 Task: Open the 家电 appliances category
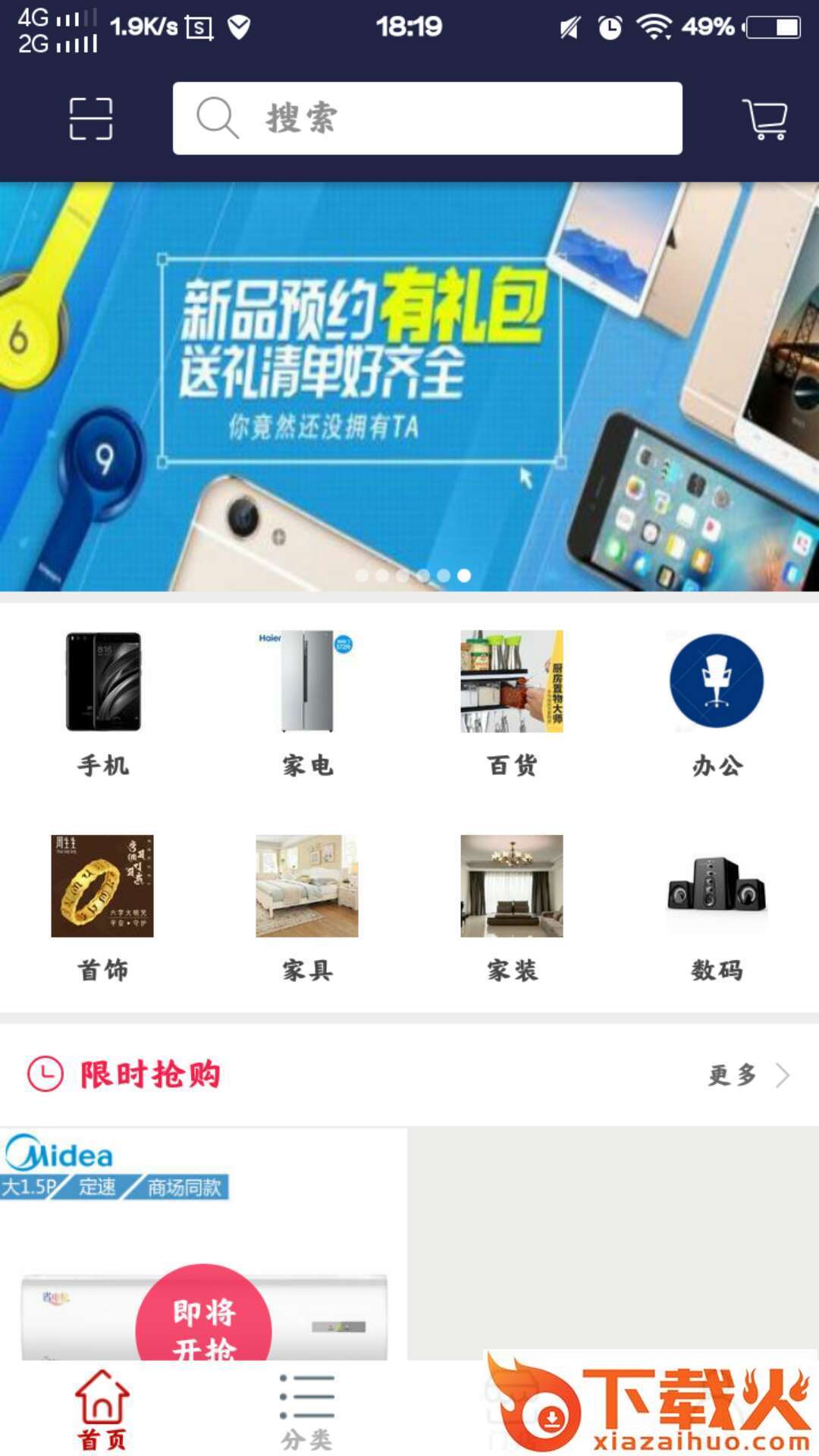(307, 682)
